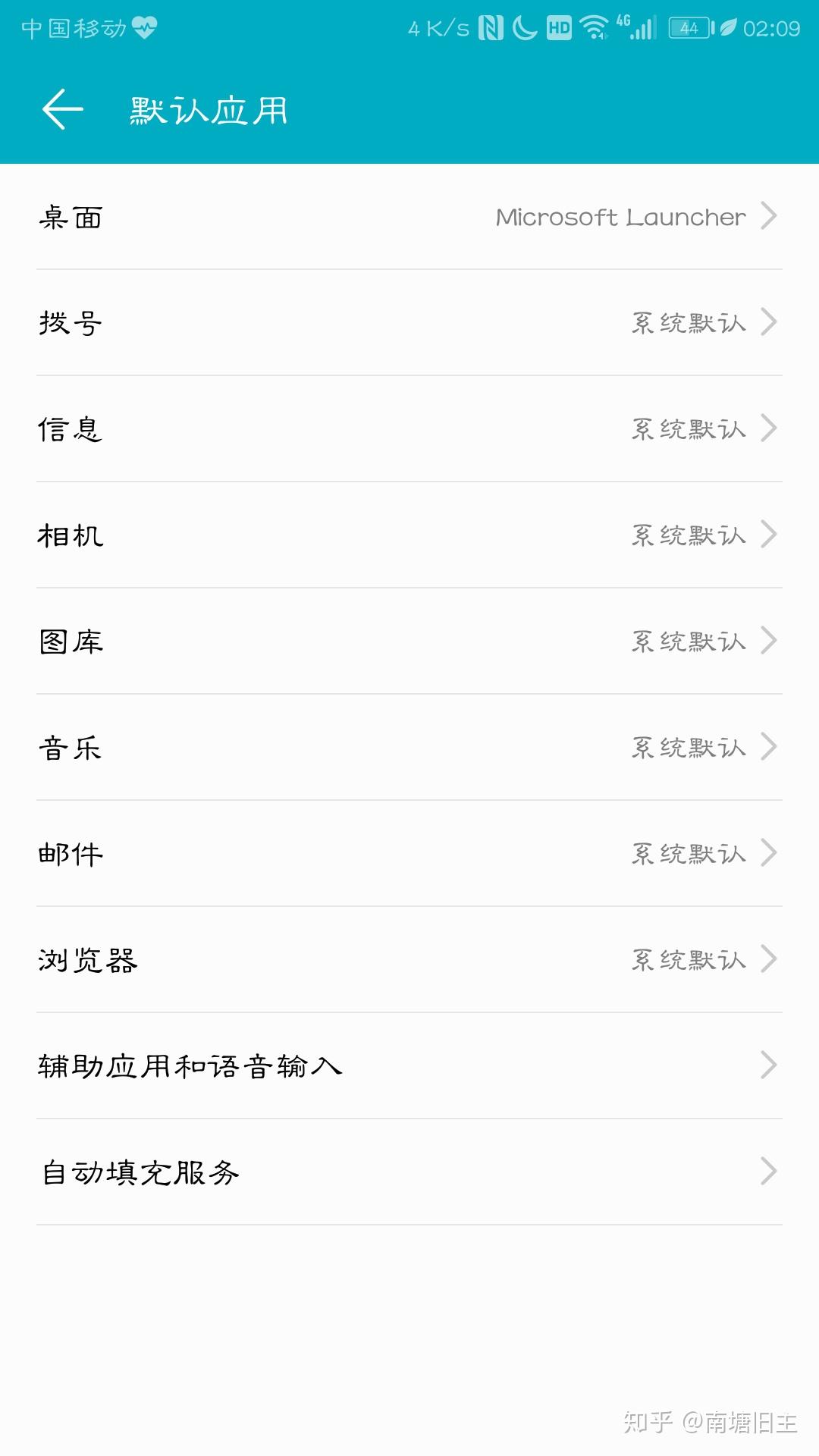Viewport: 819px width, 1456px height.
Task: Expand the 自动填充服务 entry
Action: pyautogui.click(x=409, y=1172)
